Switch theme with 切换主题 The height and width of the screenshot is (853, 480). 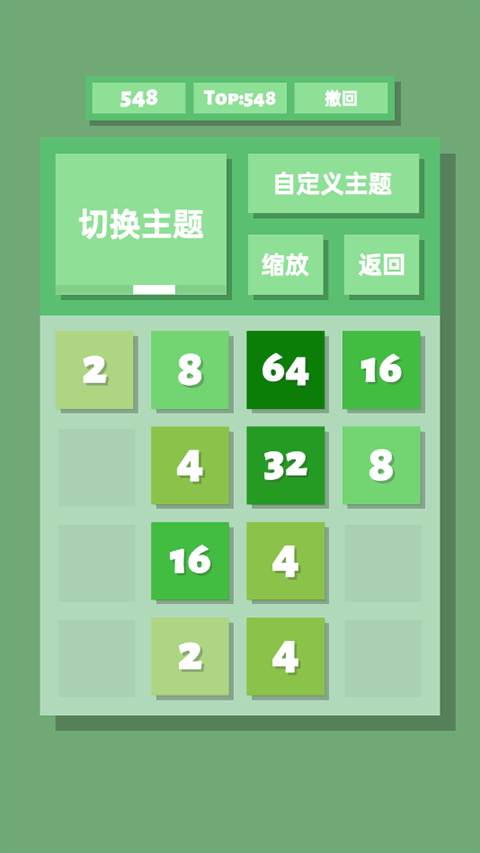pos(141,224)
